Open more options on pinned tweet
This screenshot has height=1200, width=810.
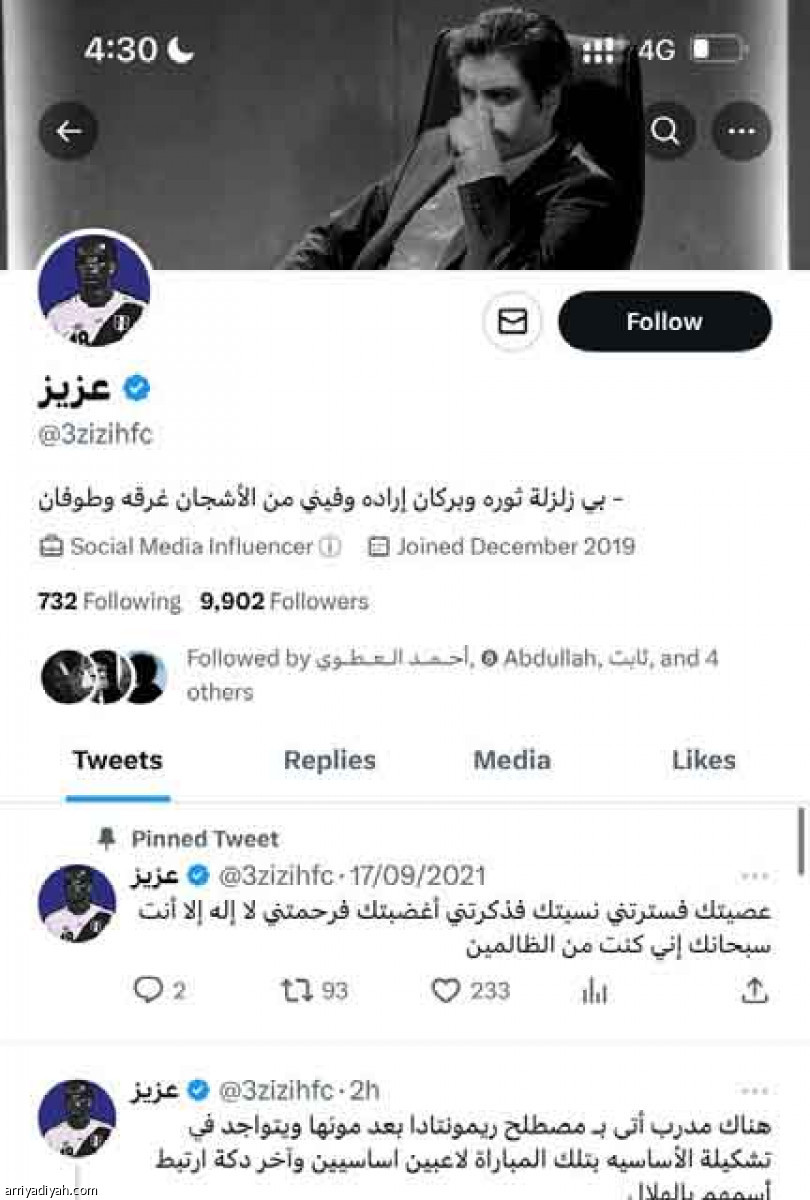pyautogui.click(x=755, y=877)
